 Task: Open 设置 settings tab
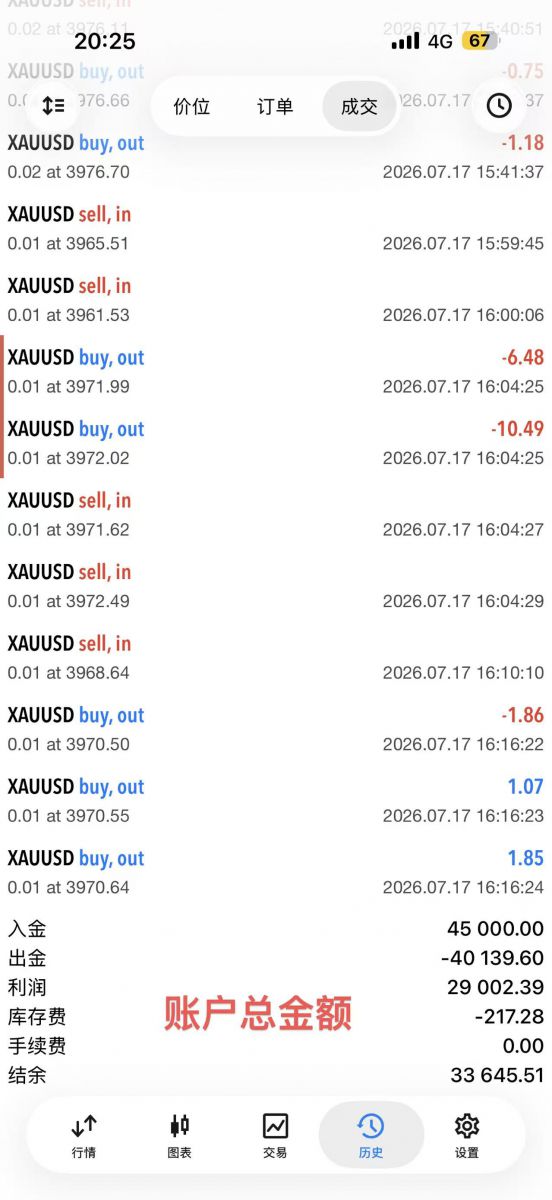pos(467,1136)
